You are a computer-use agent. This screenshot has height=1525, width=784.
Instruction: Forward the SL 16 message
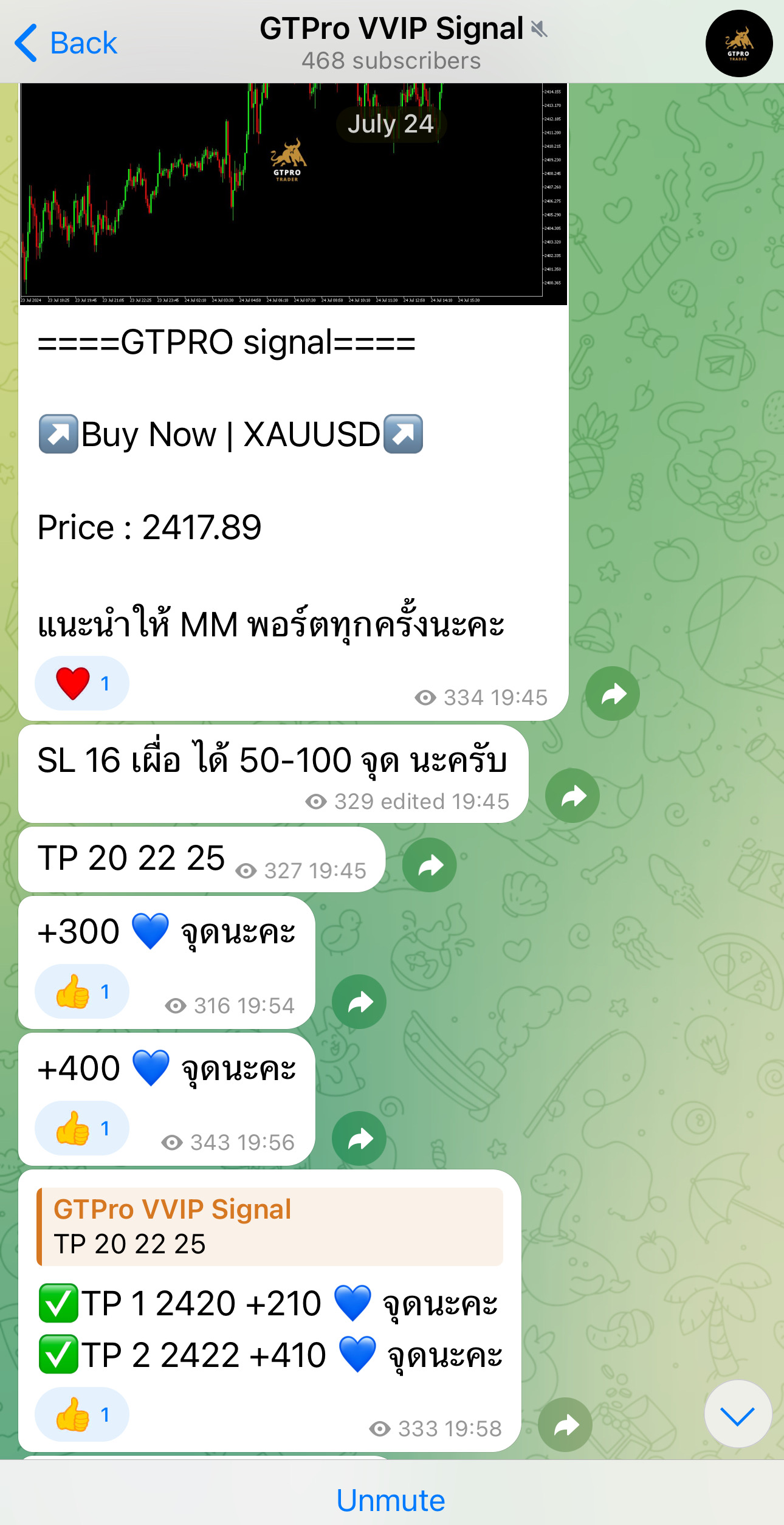click(x=573, y=796)
